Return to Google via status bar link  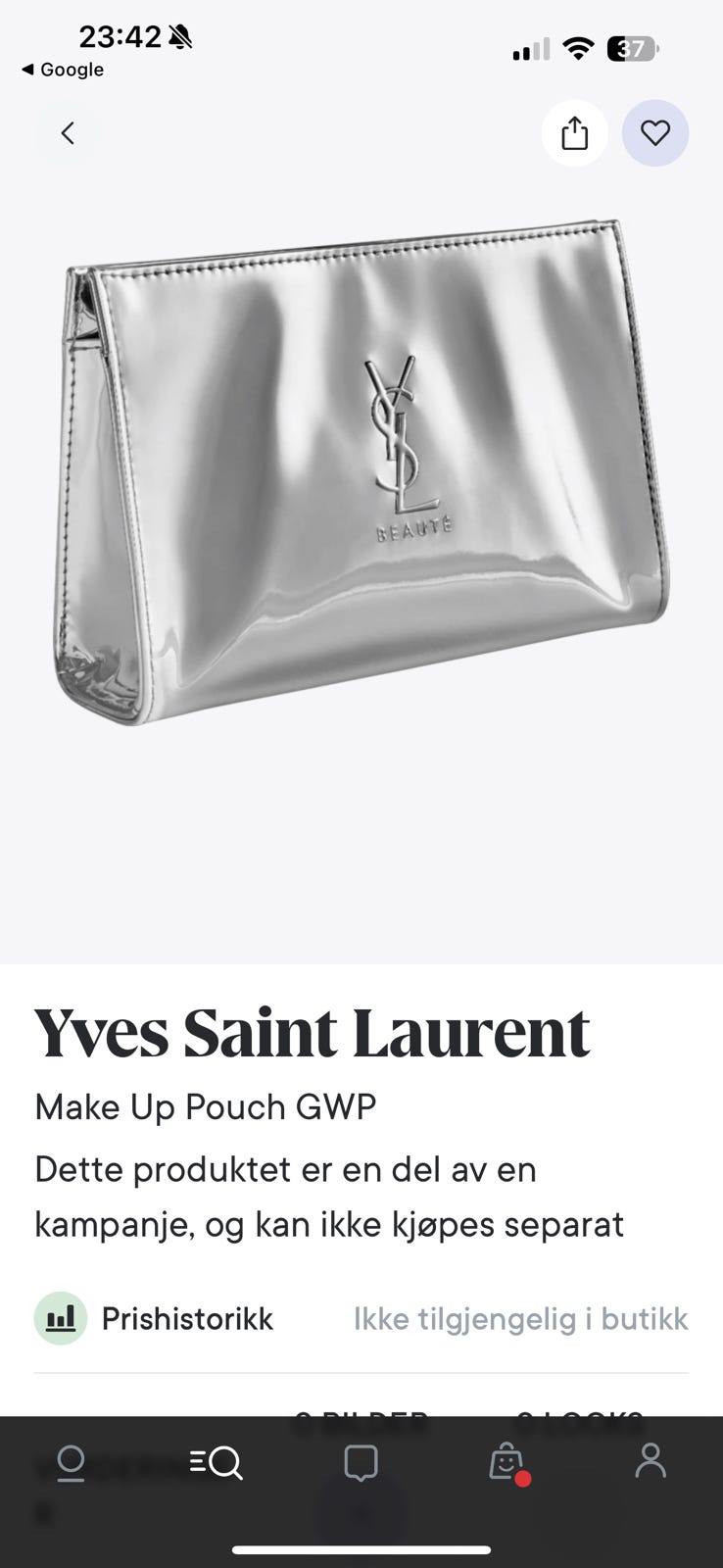point(63,70)
